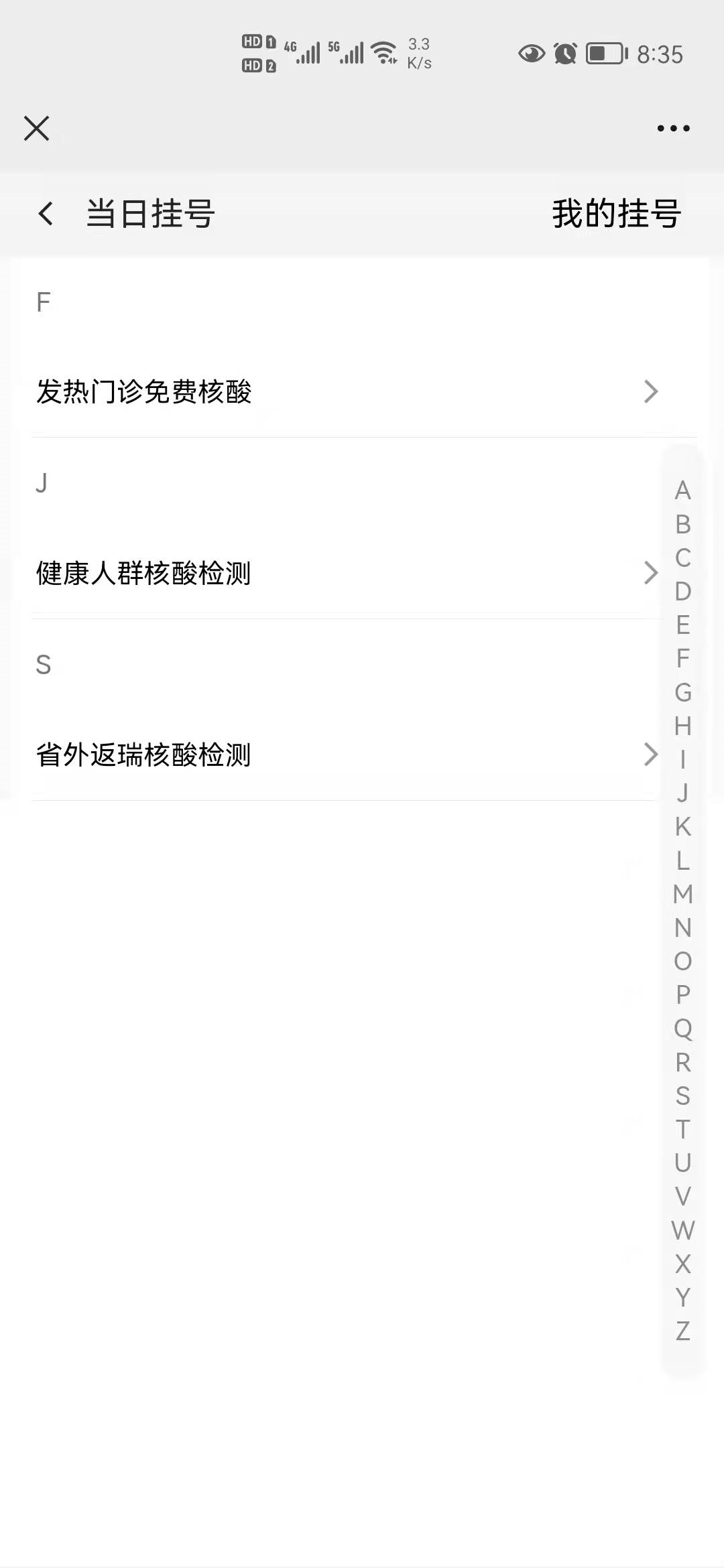The width and height of the screenshot is (724, 1568).
Task: Jump to letter J in the index
Action: pos(682,793)
